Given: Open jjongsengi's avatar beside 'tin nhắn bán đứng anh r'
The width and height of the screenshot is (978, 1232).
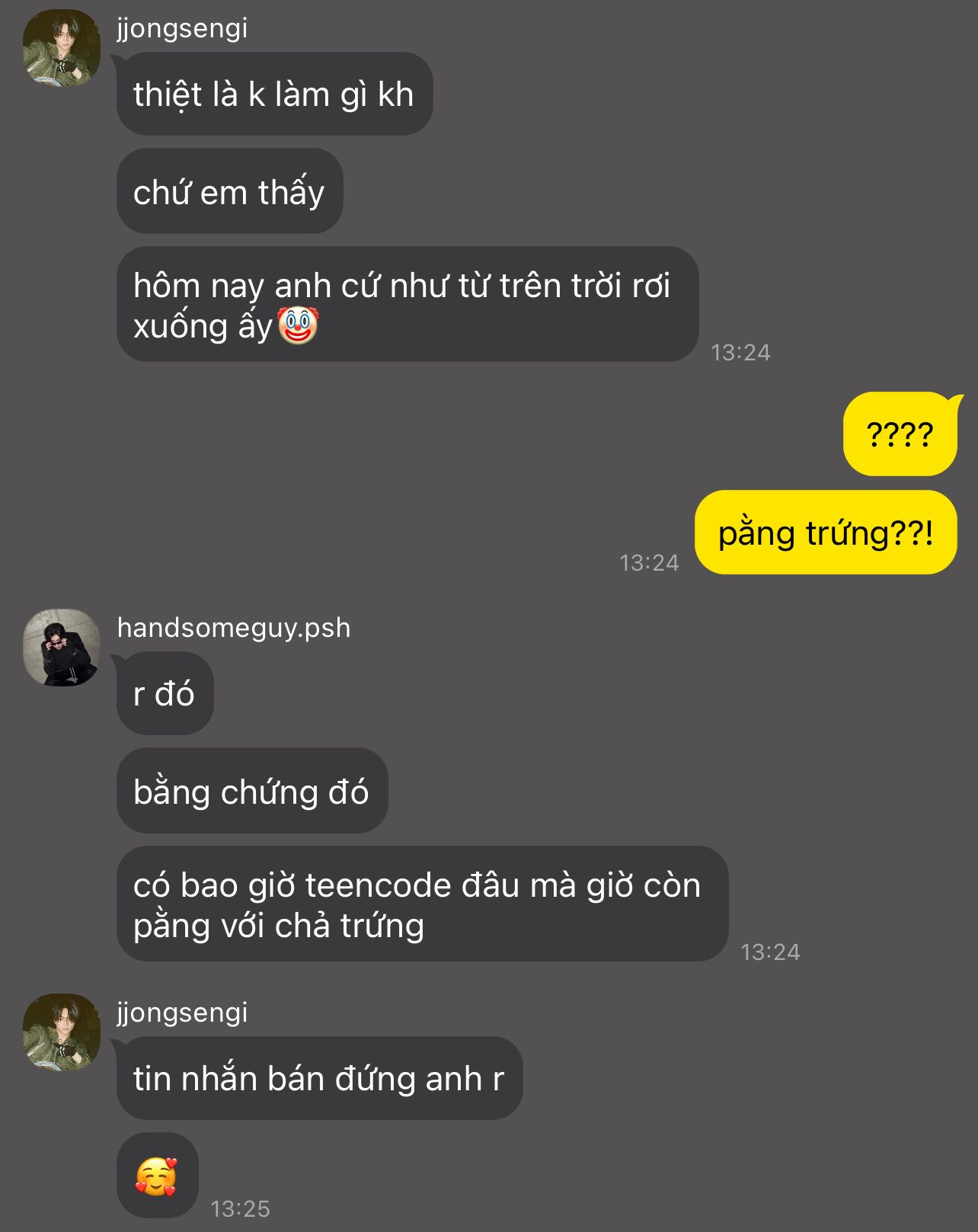Looking at the screenshot, I should pyautogui.click(x=62, y=1031).
